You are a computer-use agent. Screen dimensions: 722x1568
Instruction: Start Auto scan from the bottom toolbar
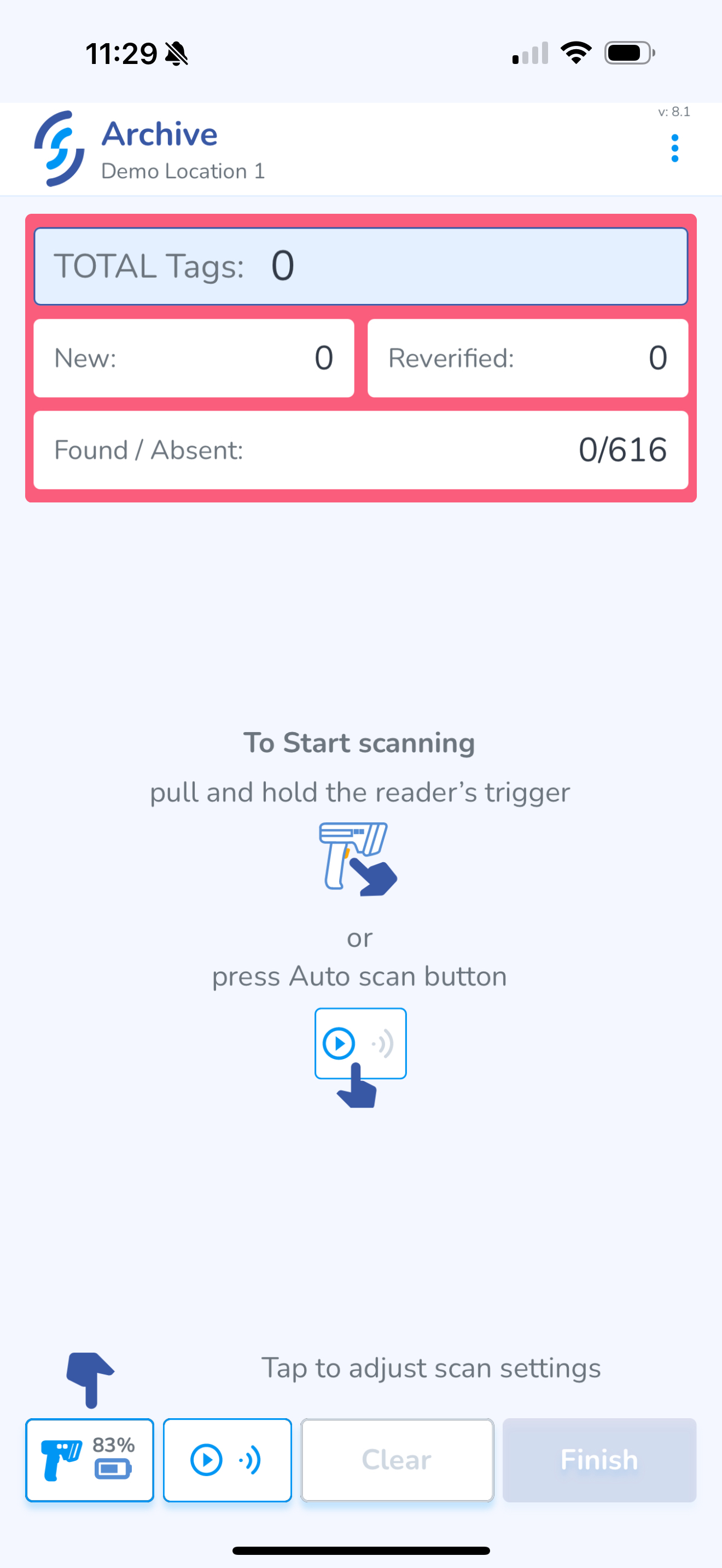coord(227,1460)
